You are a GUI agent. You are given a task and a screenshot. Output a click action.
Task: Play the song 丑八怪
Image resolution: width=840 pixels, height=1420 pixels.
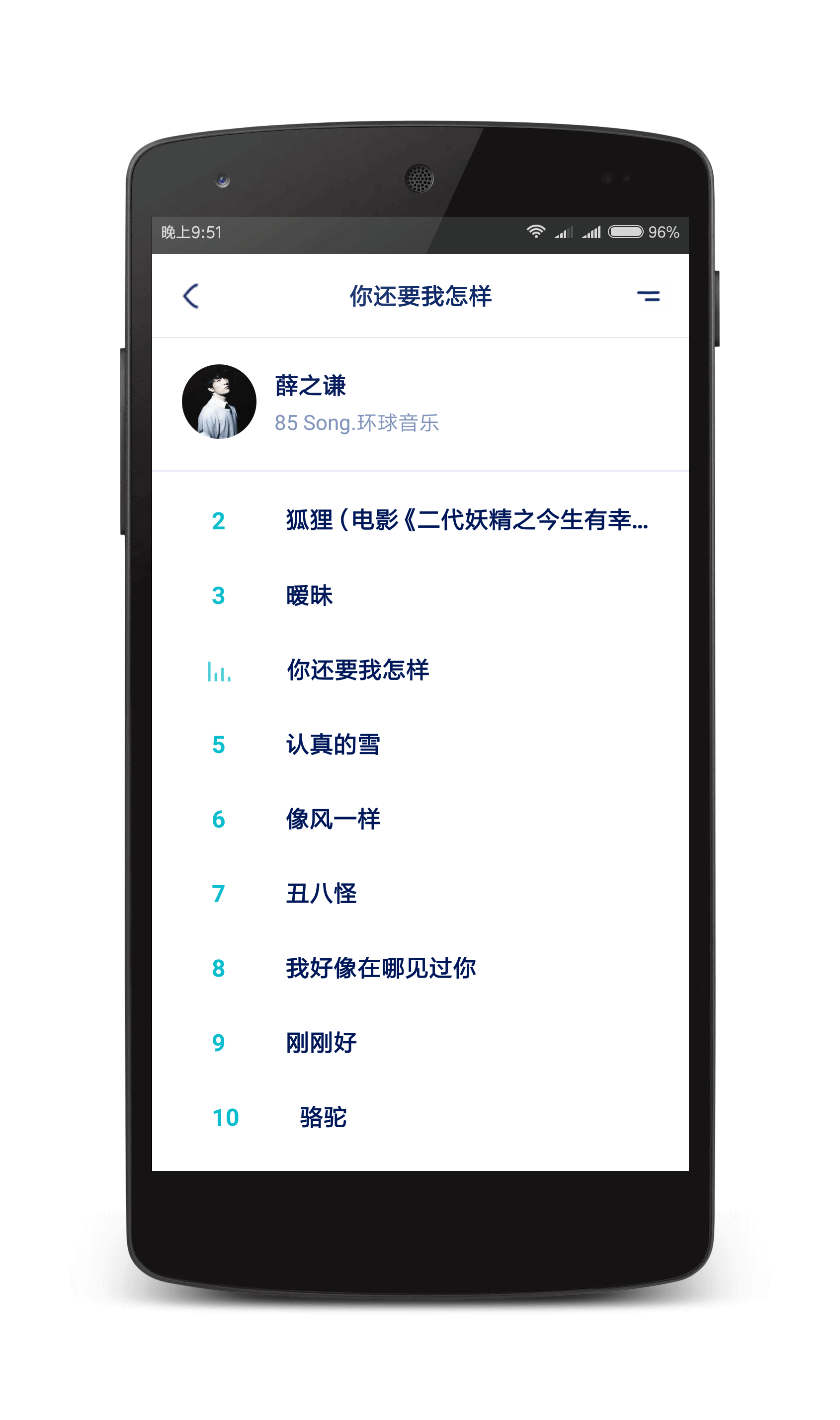(321, 894)
